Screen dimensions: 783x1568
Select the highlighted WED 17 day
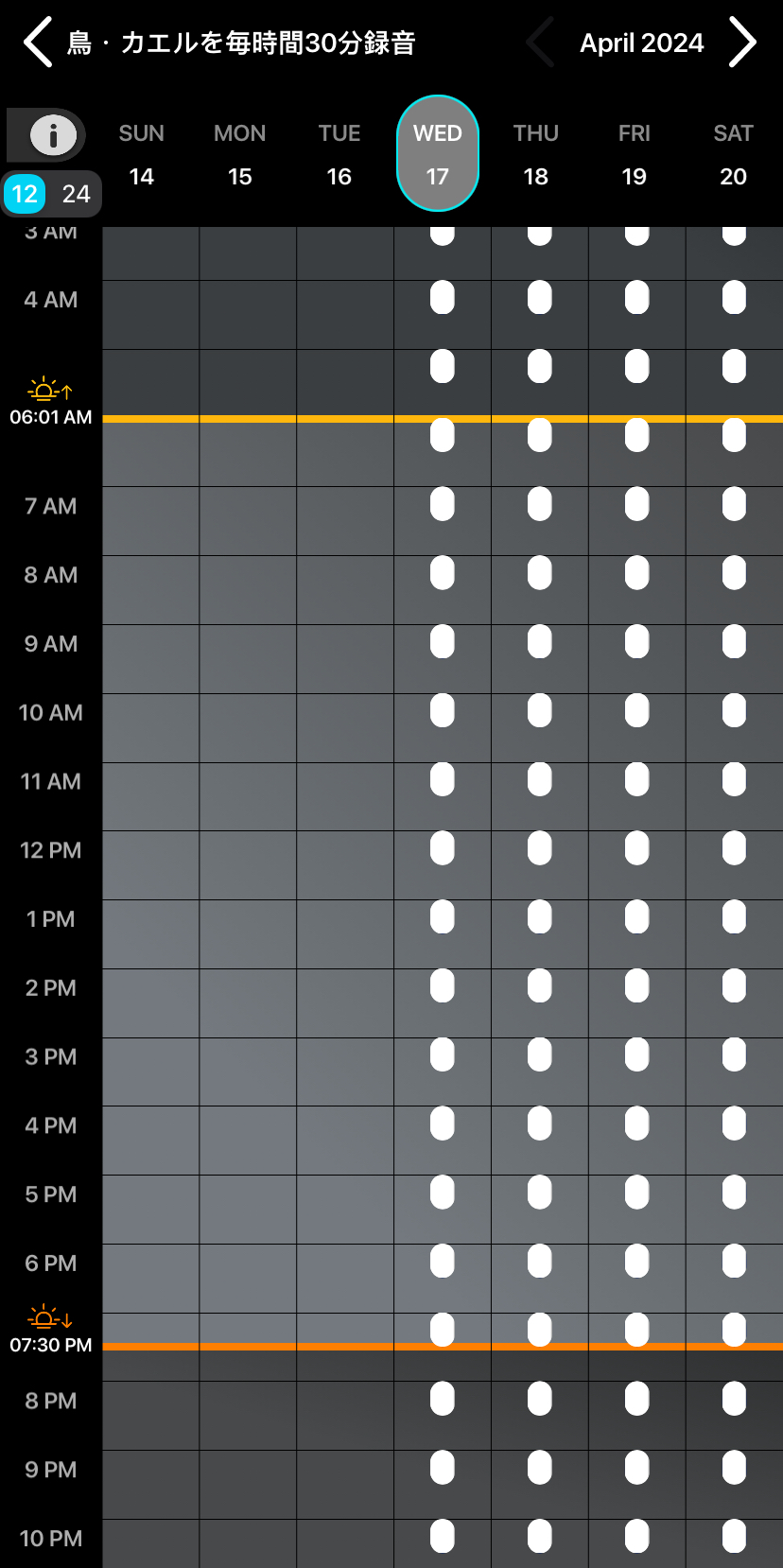click(438, 153)
